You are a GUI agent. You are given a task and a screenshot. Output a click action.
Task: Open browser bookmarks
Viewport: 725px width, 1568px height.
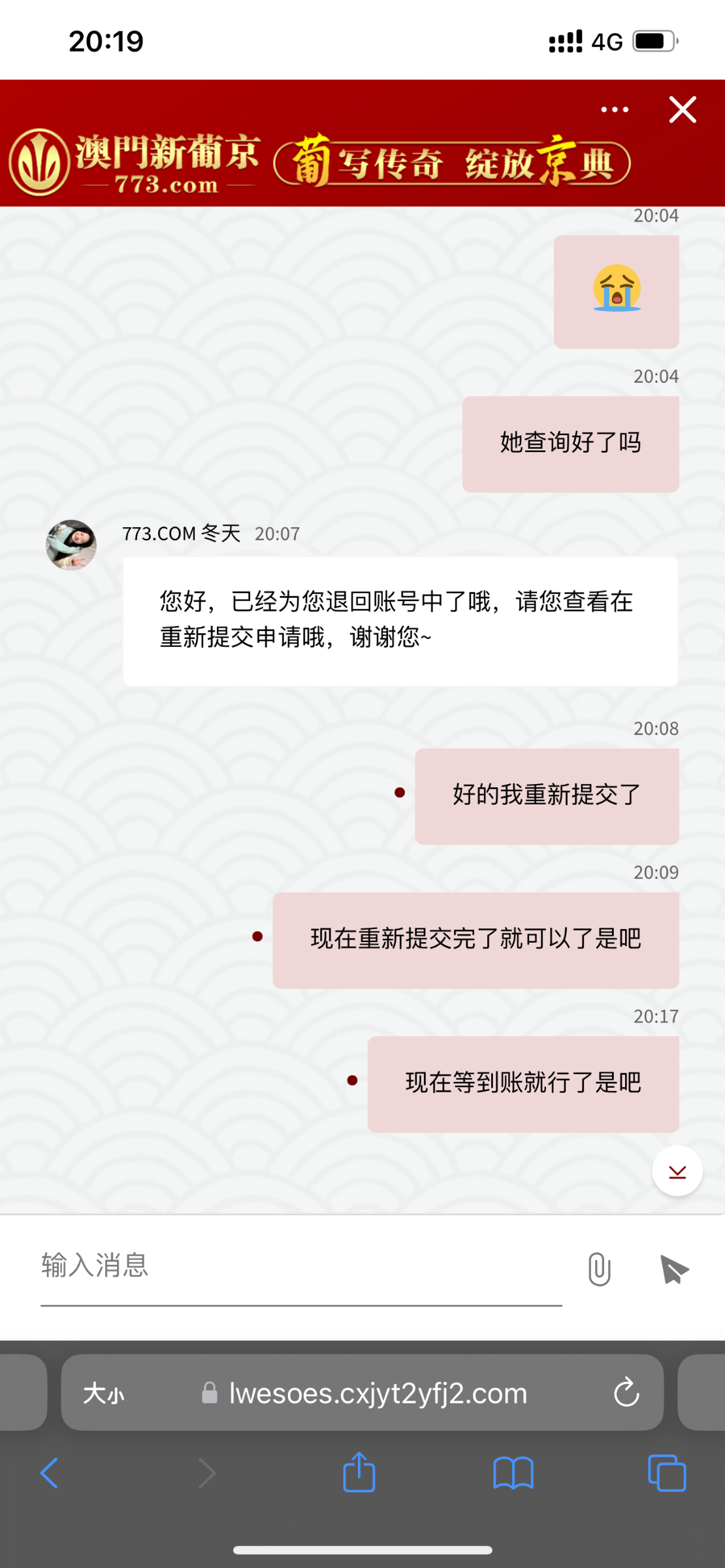513,1473
